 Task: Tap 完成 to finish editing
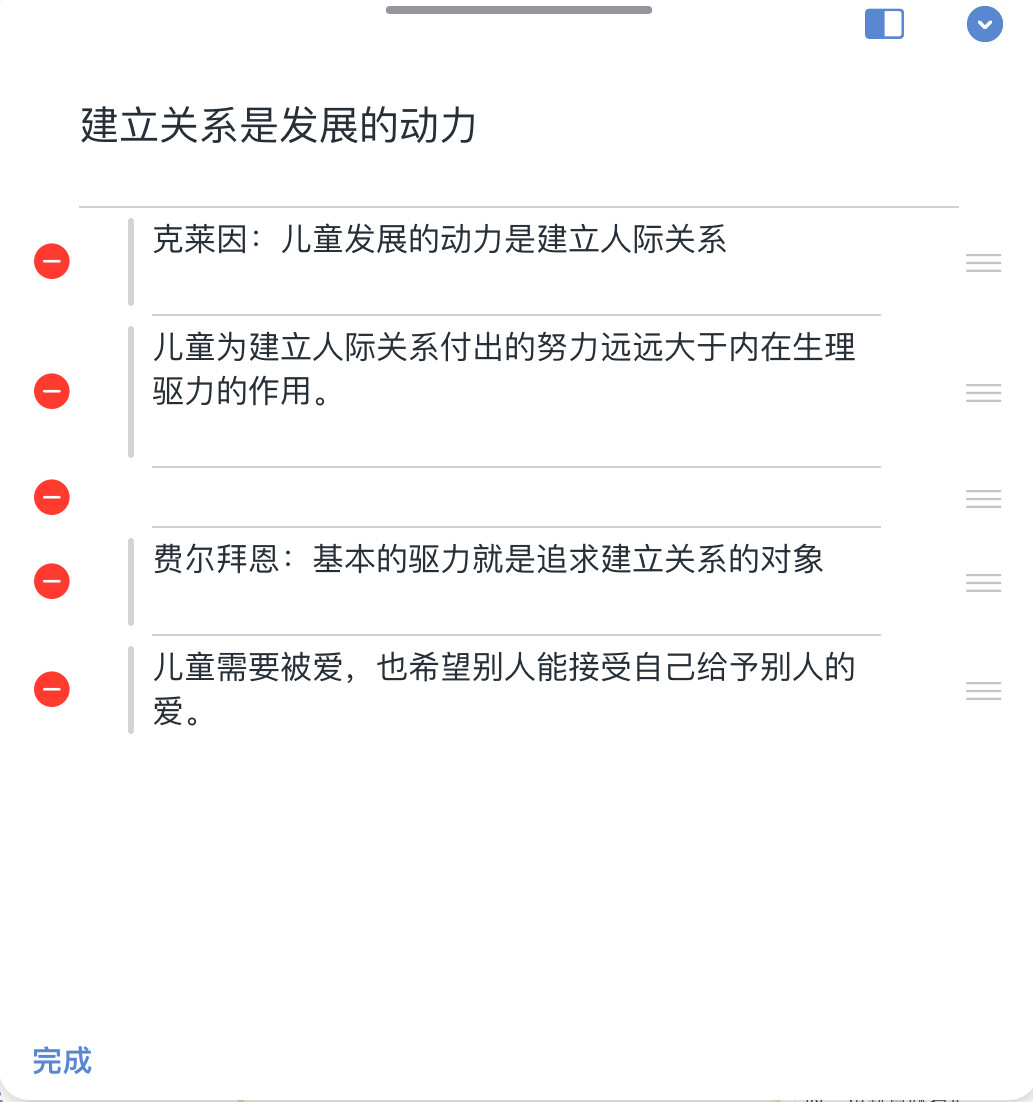tap(62, 1060)
